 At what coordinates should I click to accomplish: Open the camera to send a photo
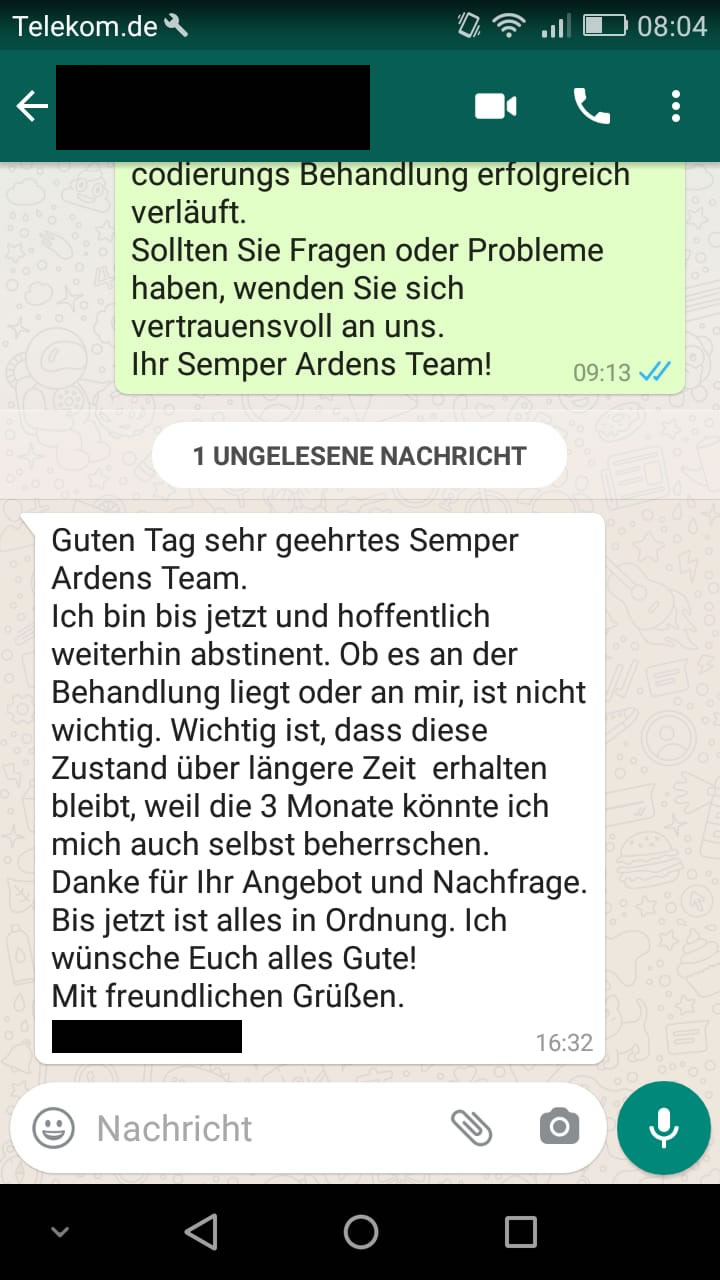coord(559,1128)
